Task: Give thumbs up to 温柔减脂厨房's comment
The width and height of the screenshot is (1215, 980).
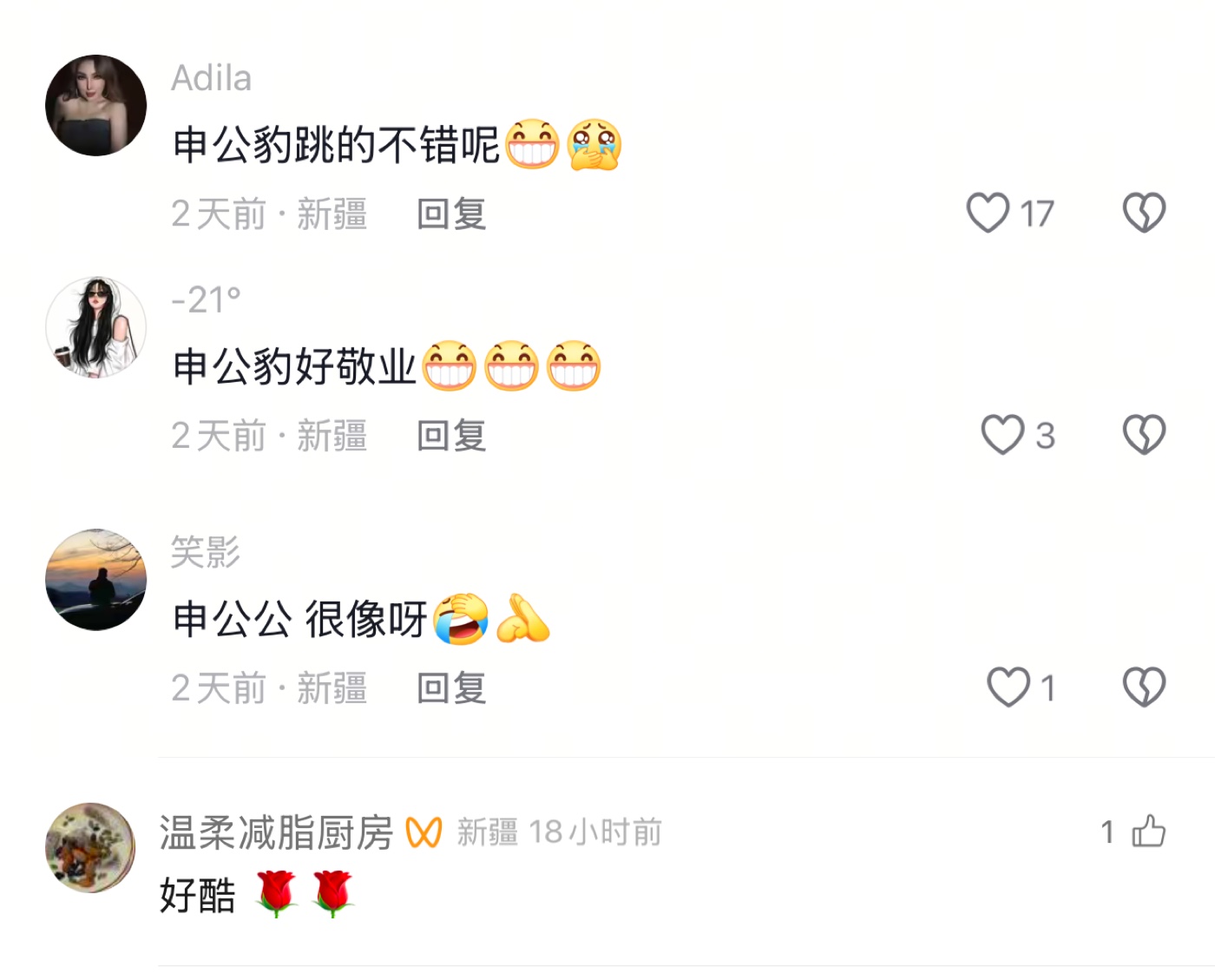Action: tap(1148, 832)
